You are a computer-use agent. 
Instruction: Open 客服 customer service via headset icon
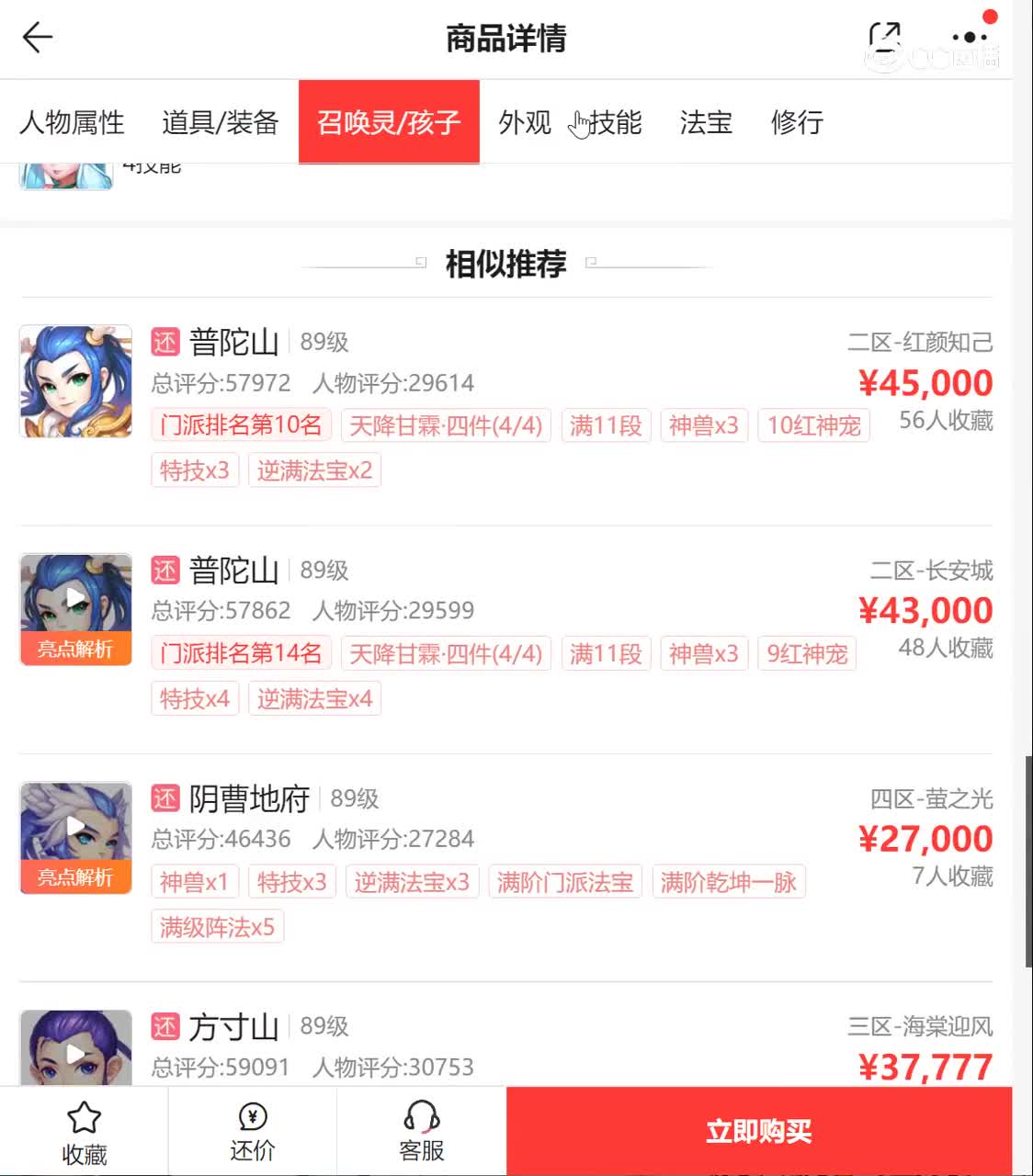[421, 1128]
